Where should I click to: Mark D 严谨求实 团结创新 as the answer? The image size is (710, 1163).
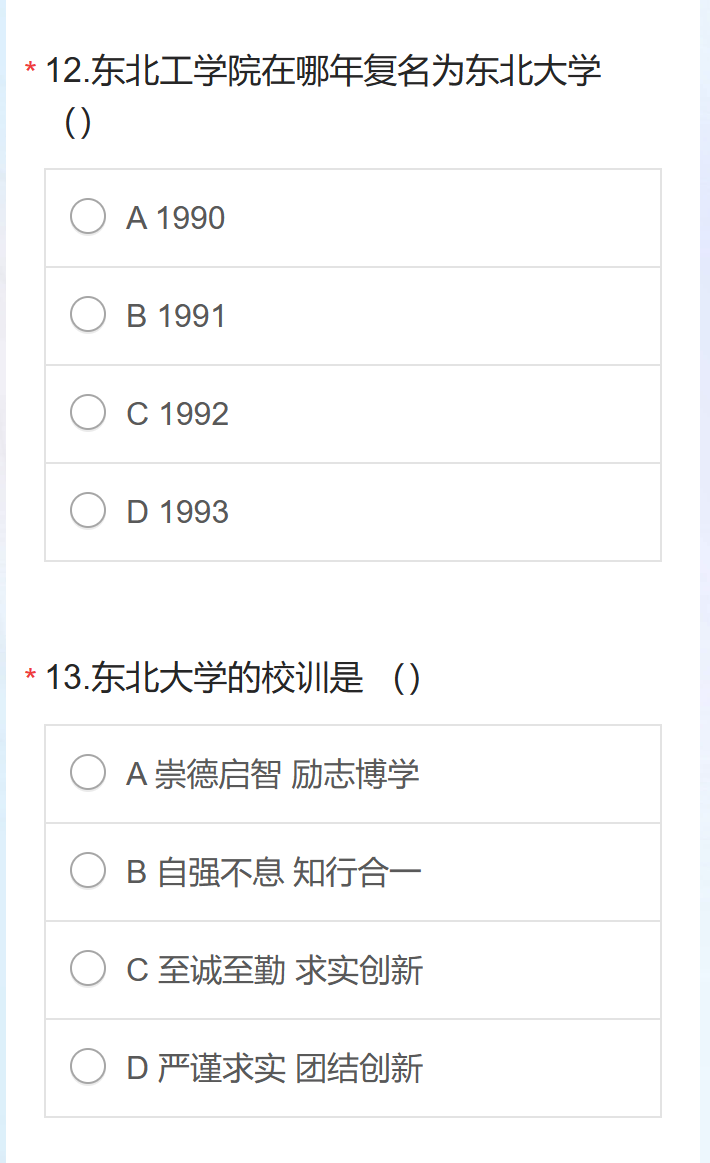pos(352,1068)
